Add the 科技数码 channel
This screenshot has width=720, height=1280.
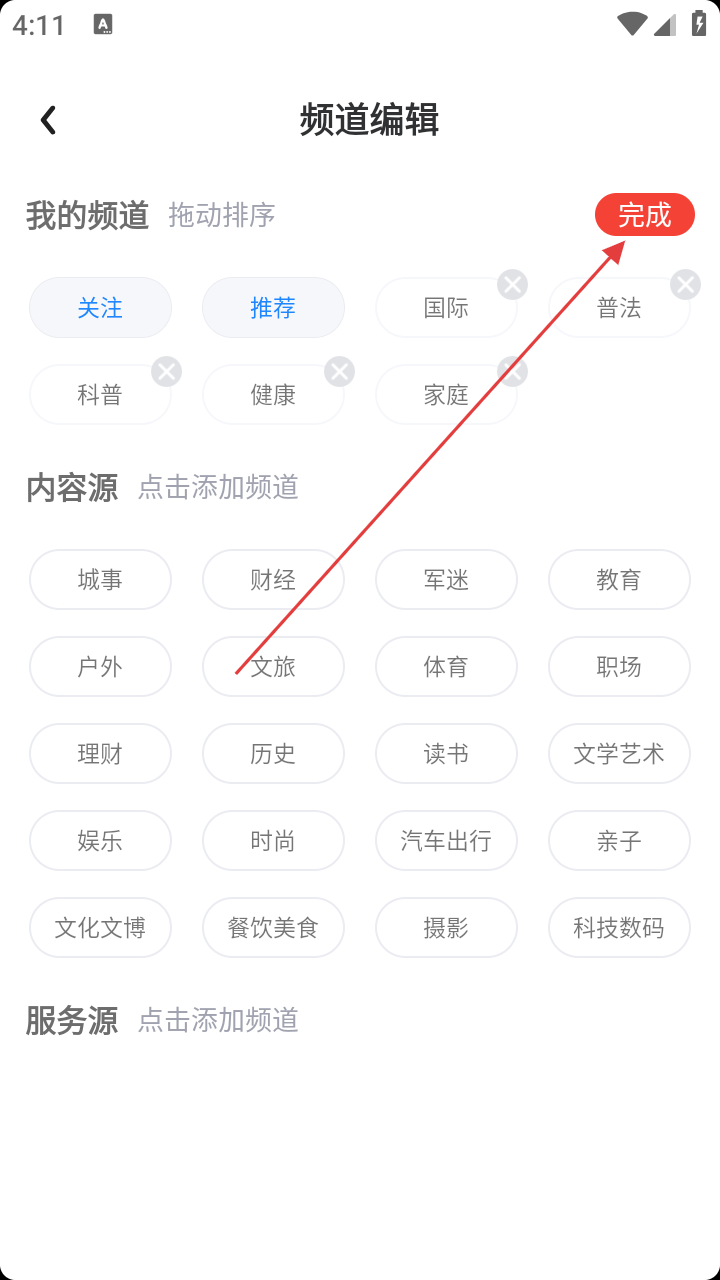[x=619, y=927]
